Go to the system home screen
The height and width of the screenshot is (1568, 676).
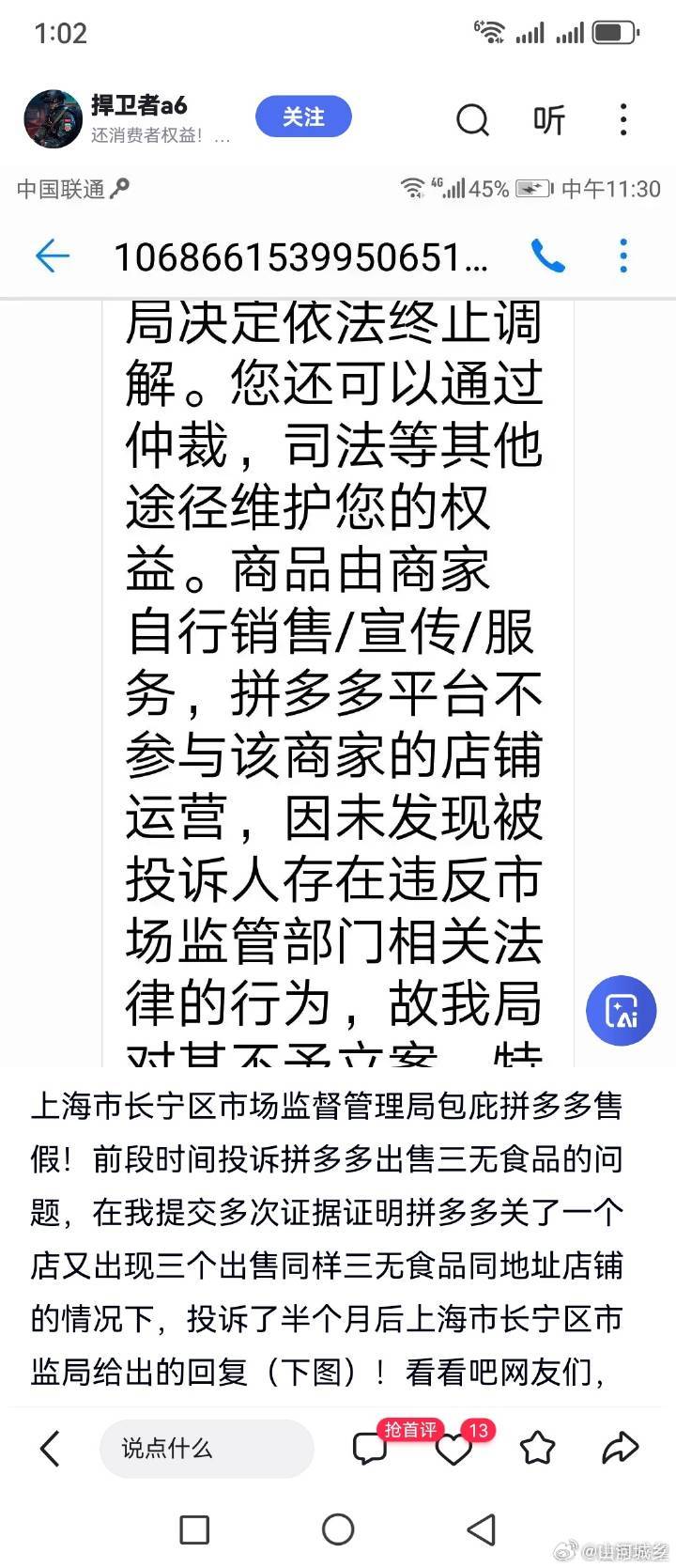pyautogui.click(x=338, y=1529)
